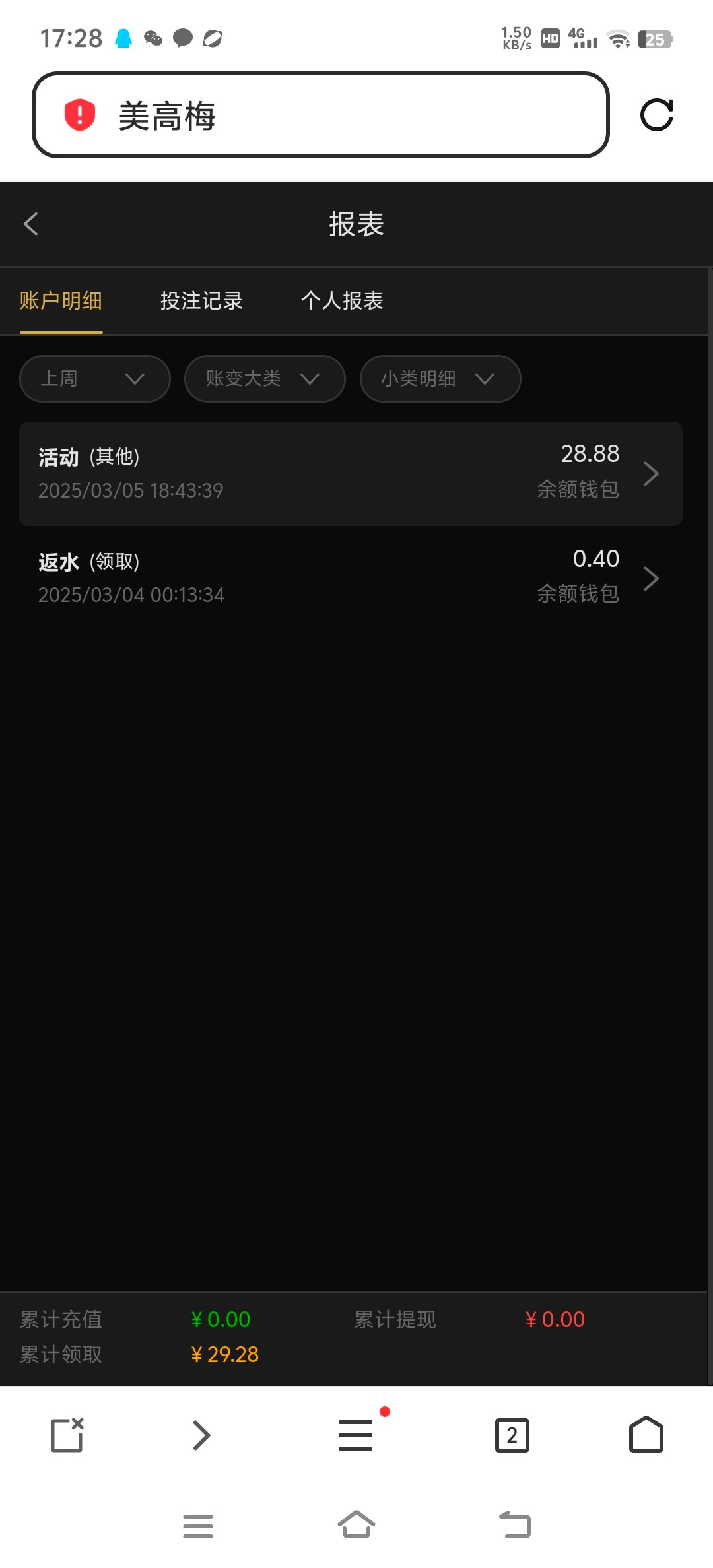
Task: Select the 账户明细 tab
Action: (61, 301)
